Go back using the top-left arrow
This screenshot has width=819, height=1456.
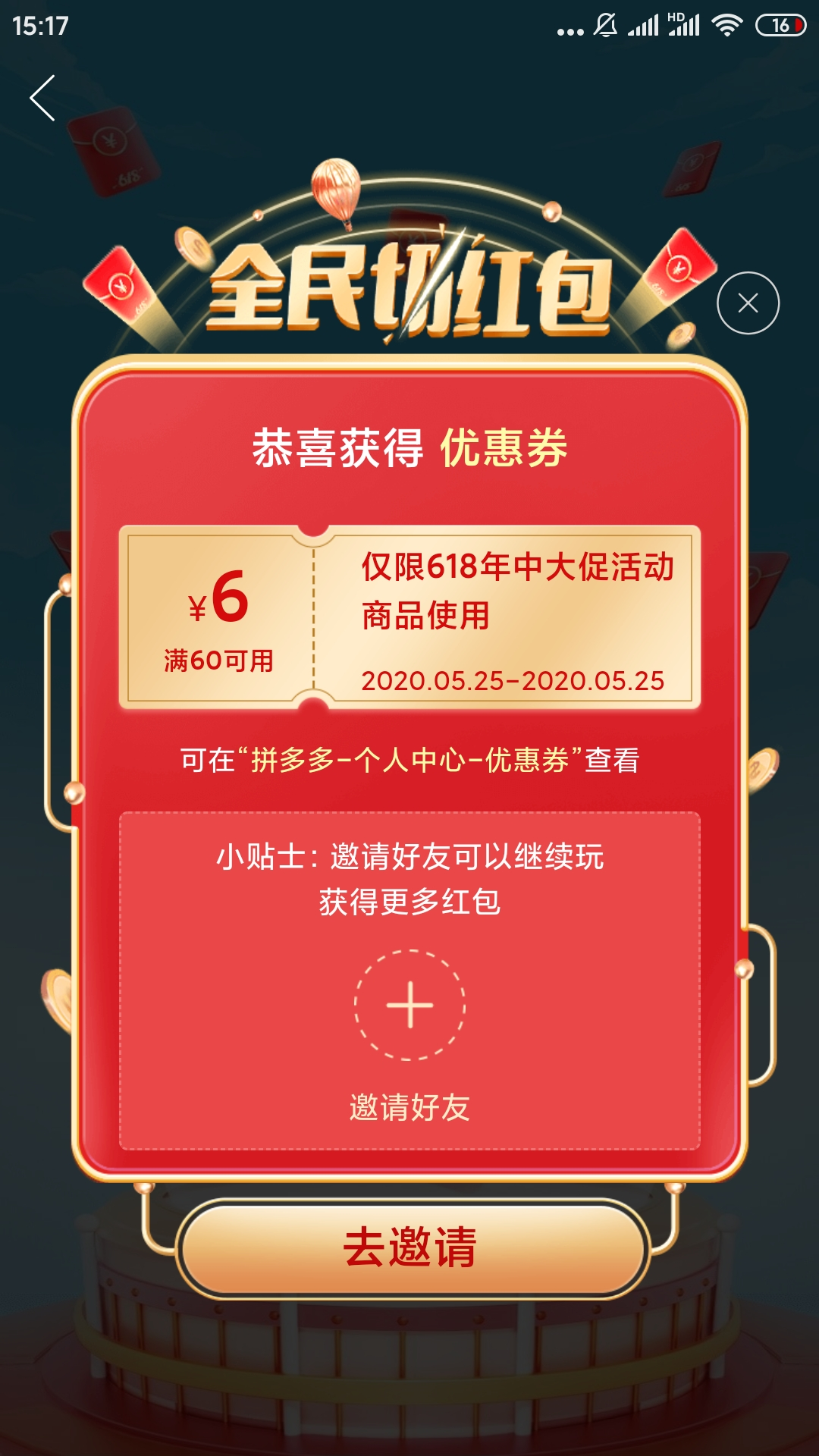point(42,98)
